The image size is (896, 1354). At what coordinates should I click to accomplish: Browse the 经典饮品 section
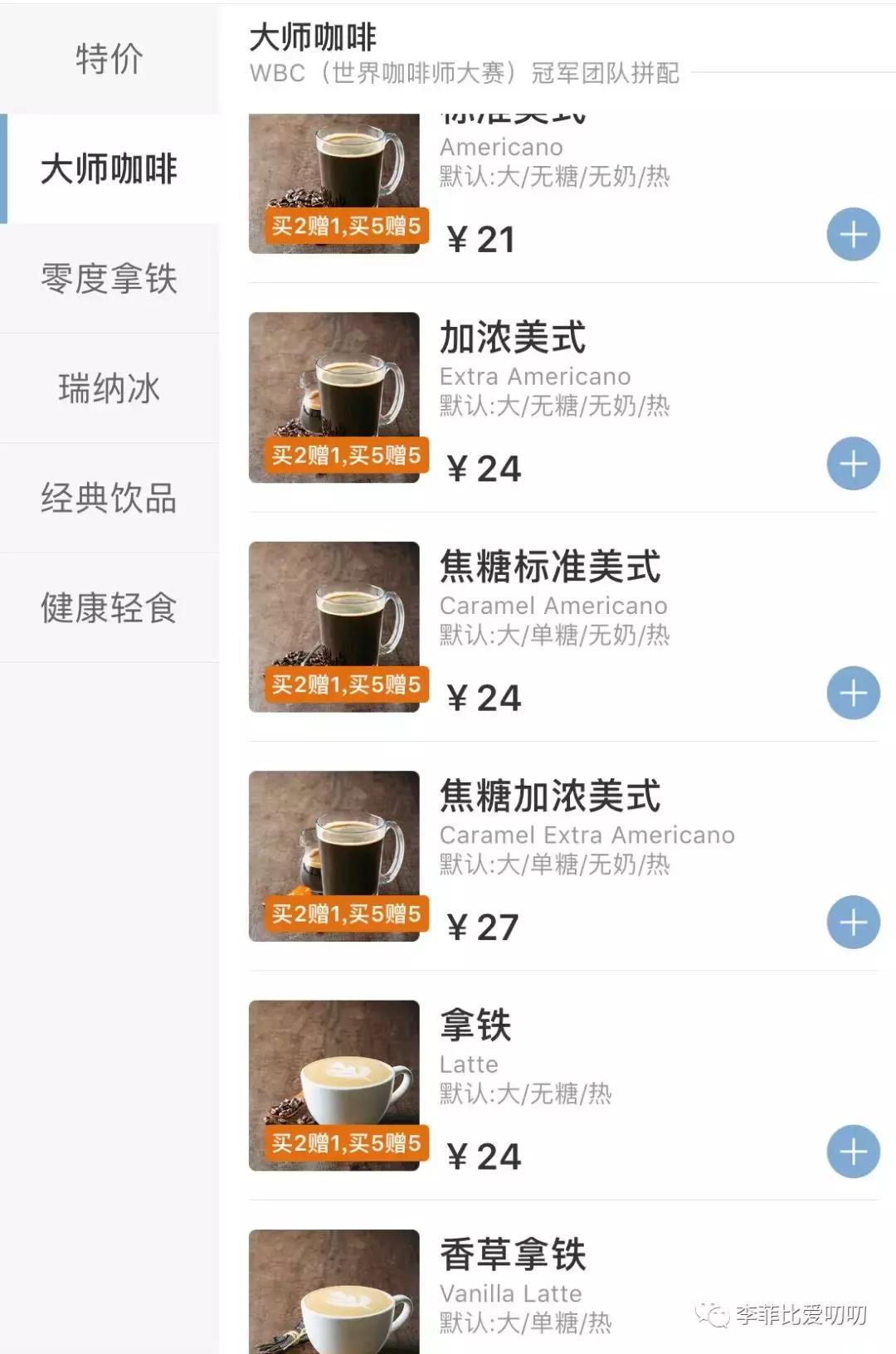click(x=110, y=499)
